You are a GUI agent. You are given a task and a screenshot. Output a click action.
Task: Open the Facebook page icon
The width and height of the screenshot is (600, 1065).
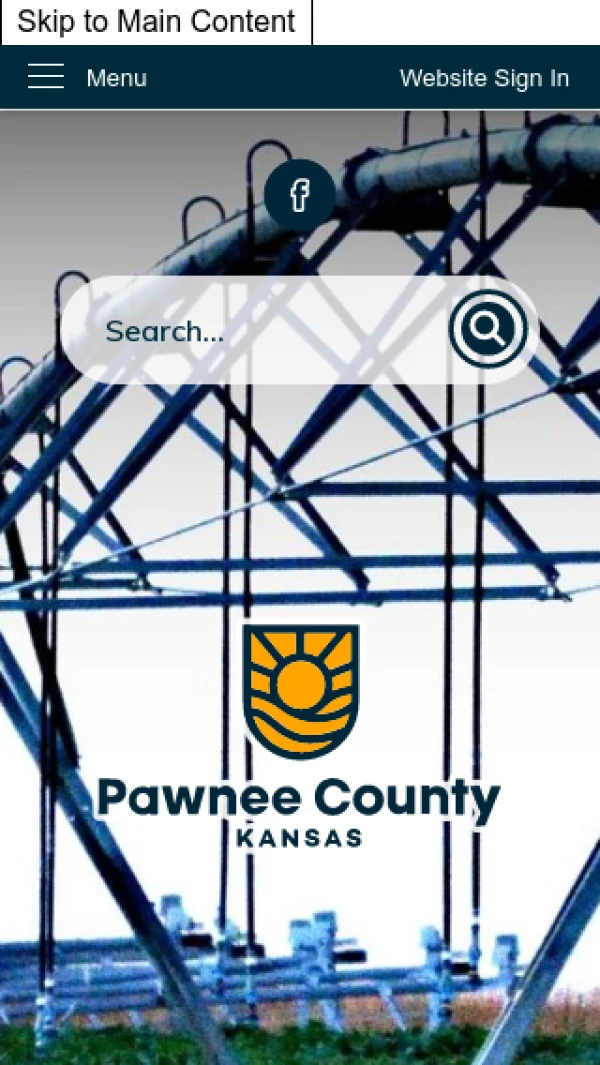click(299, 195)
